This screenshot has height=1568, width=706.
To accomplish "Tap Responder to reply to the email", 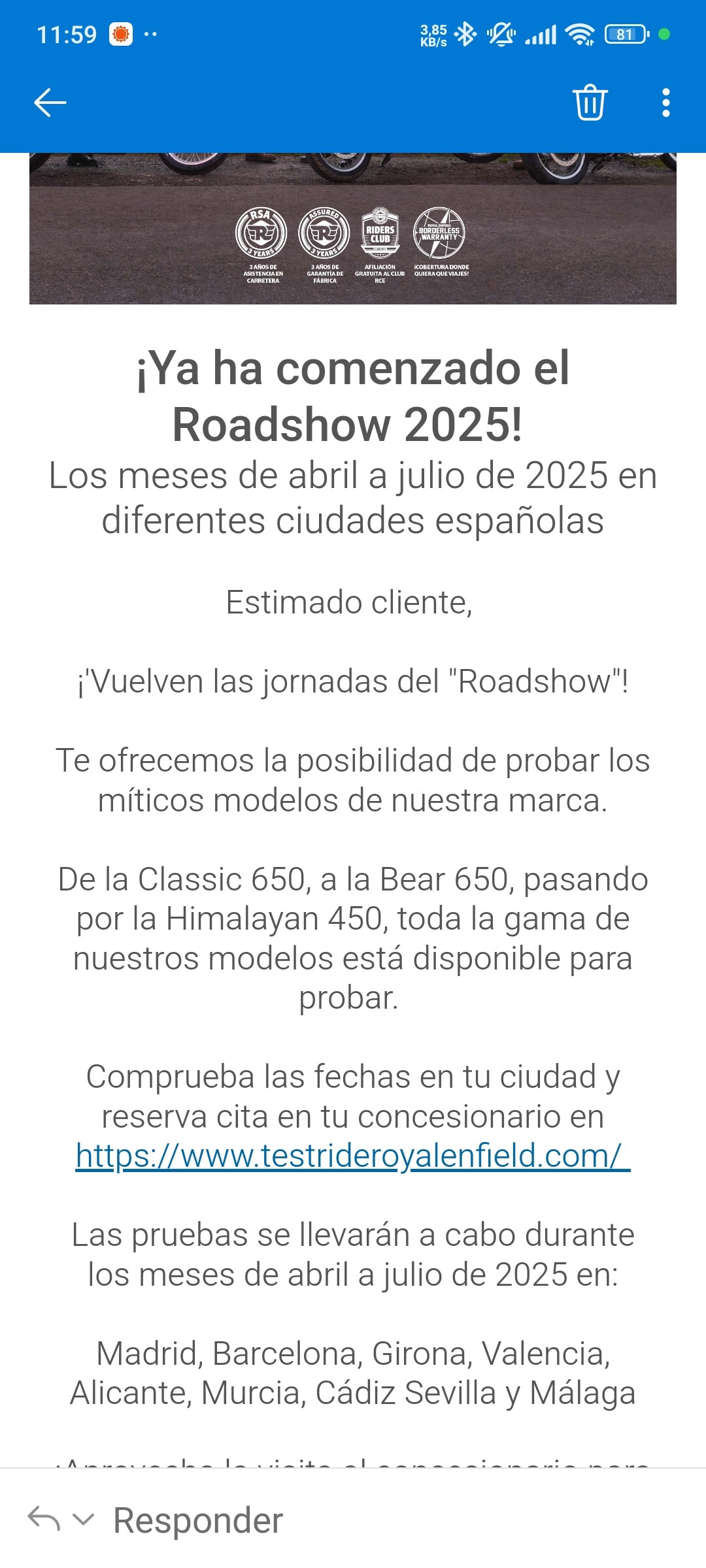I will (x=198, y=1520).
